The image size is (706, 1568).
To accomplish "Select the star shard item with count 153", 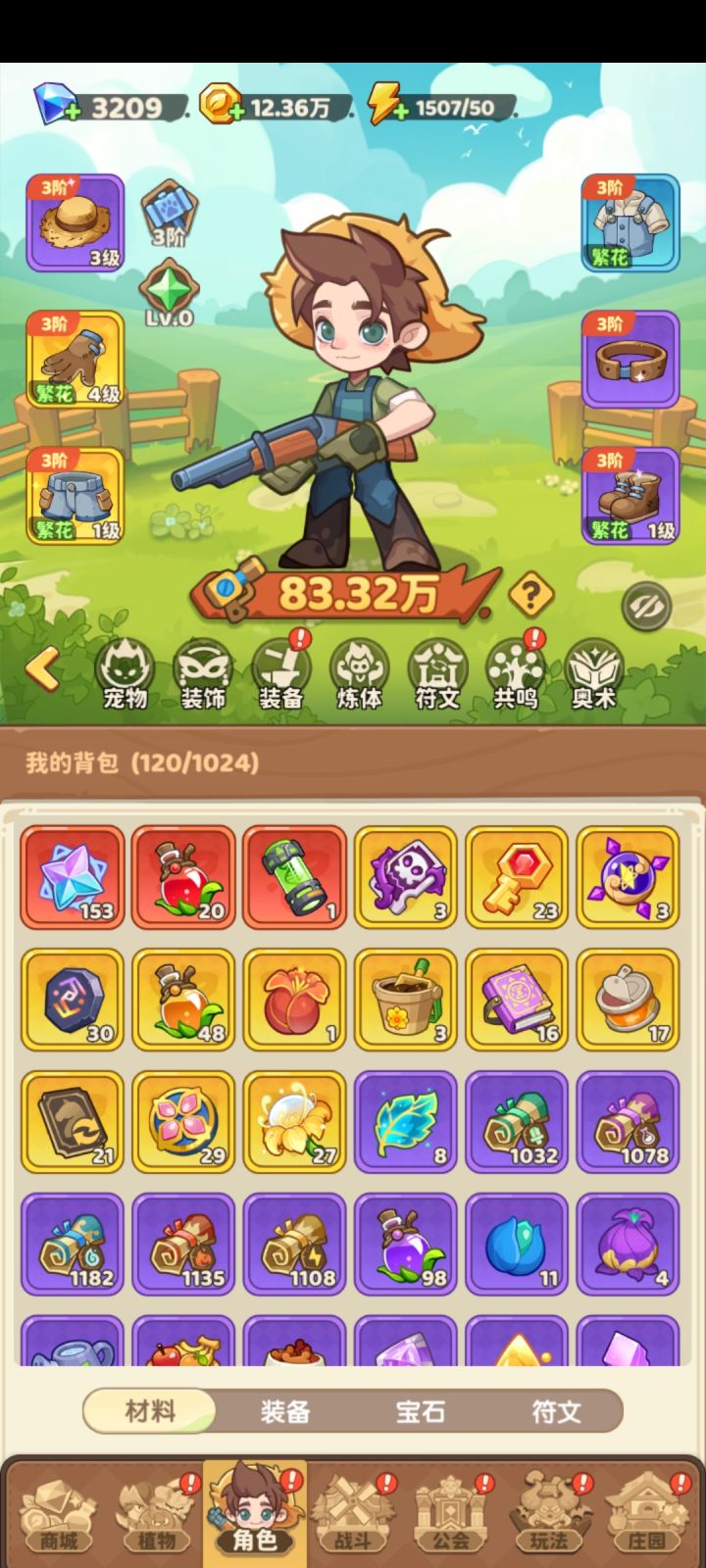I will click(x=73, y=877).
